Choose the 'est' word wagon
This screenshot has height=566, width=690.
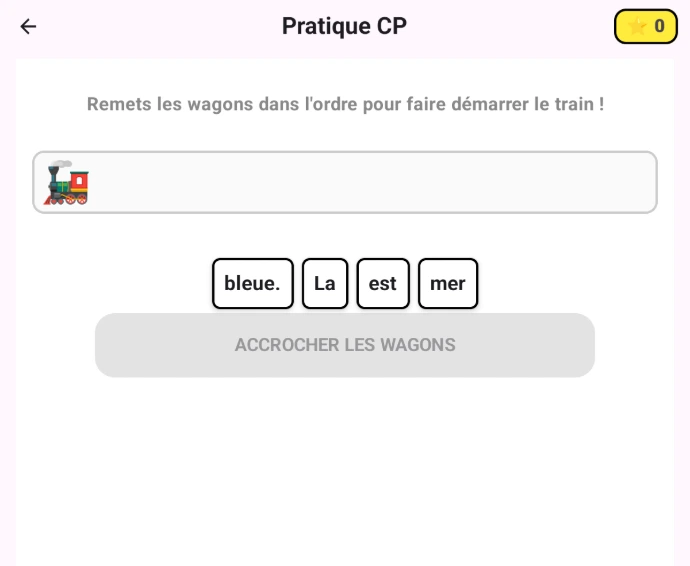point(383,284)
